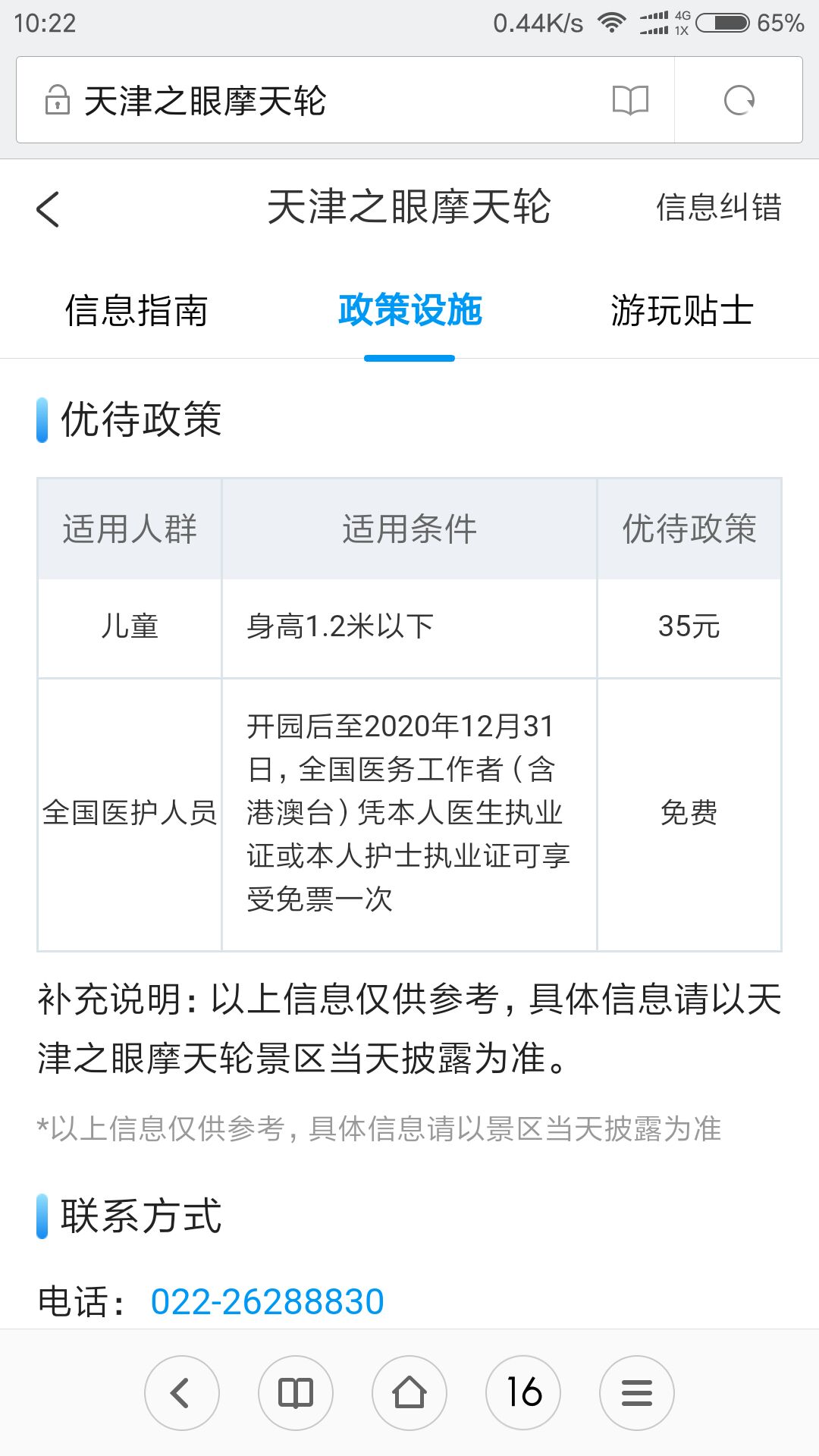Go to the browser home page
This screenshot has width=819, height=1456.
click(409, 1393)
